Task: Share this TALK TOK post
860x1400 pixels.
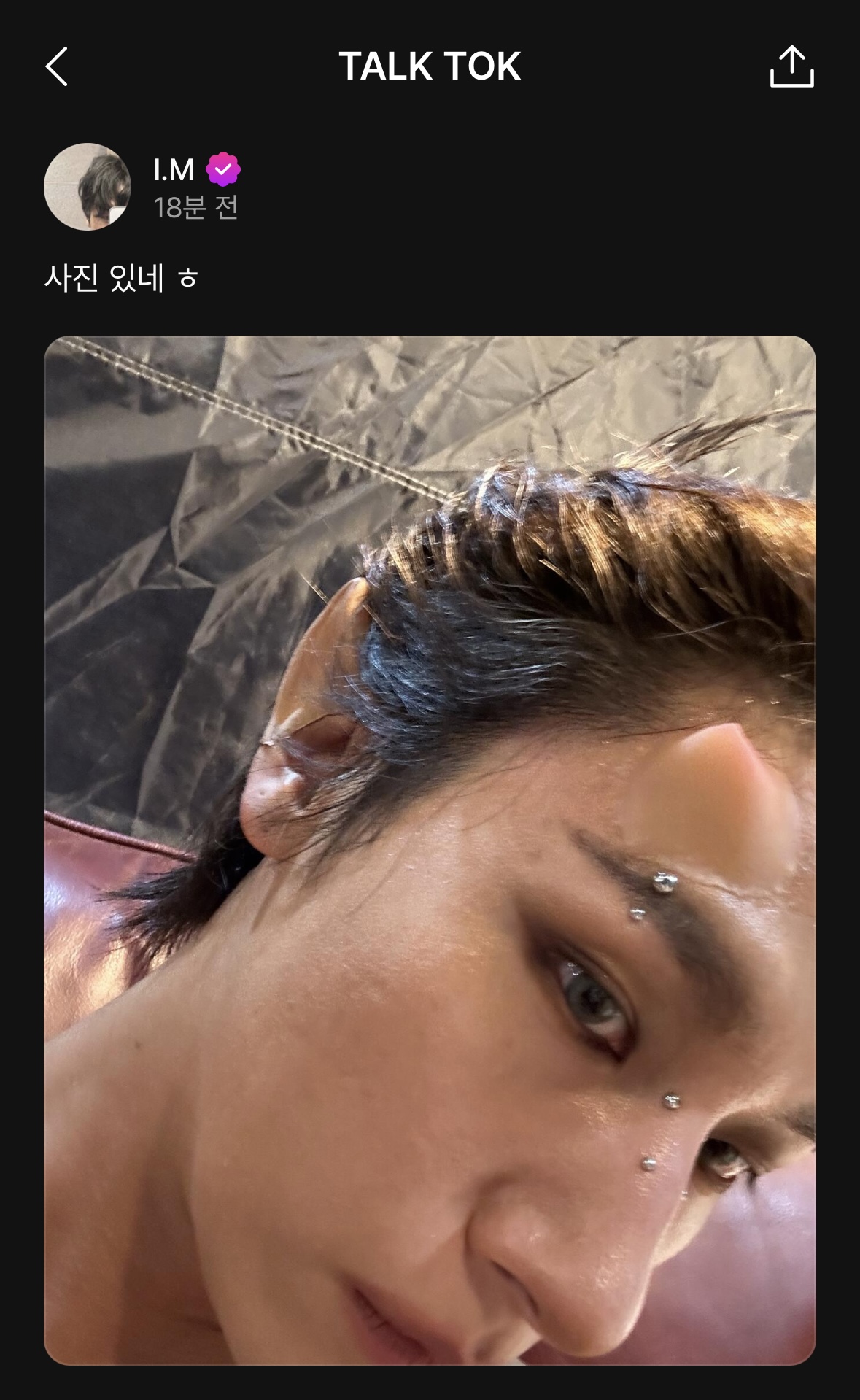Action: coord(791,67)
